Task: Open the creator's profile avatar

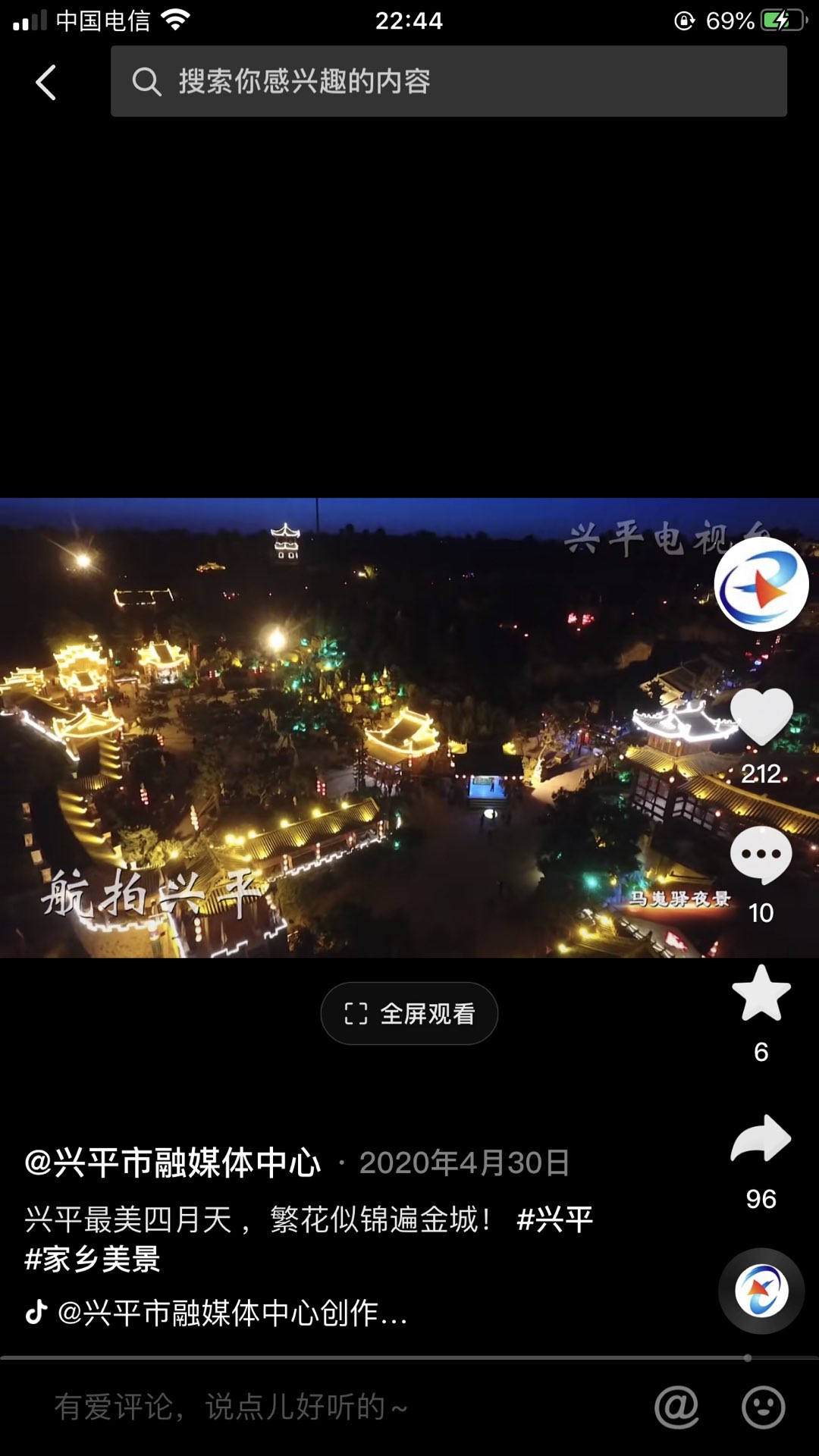Action: 761,585
